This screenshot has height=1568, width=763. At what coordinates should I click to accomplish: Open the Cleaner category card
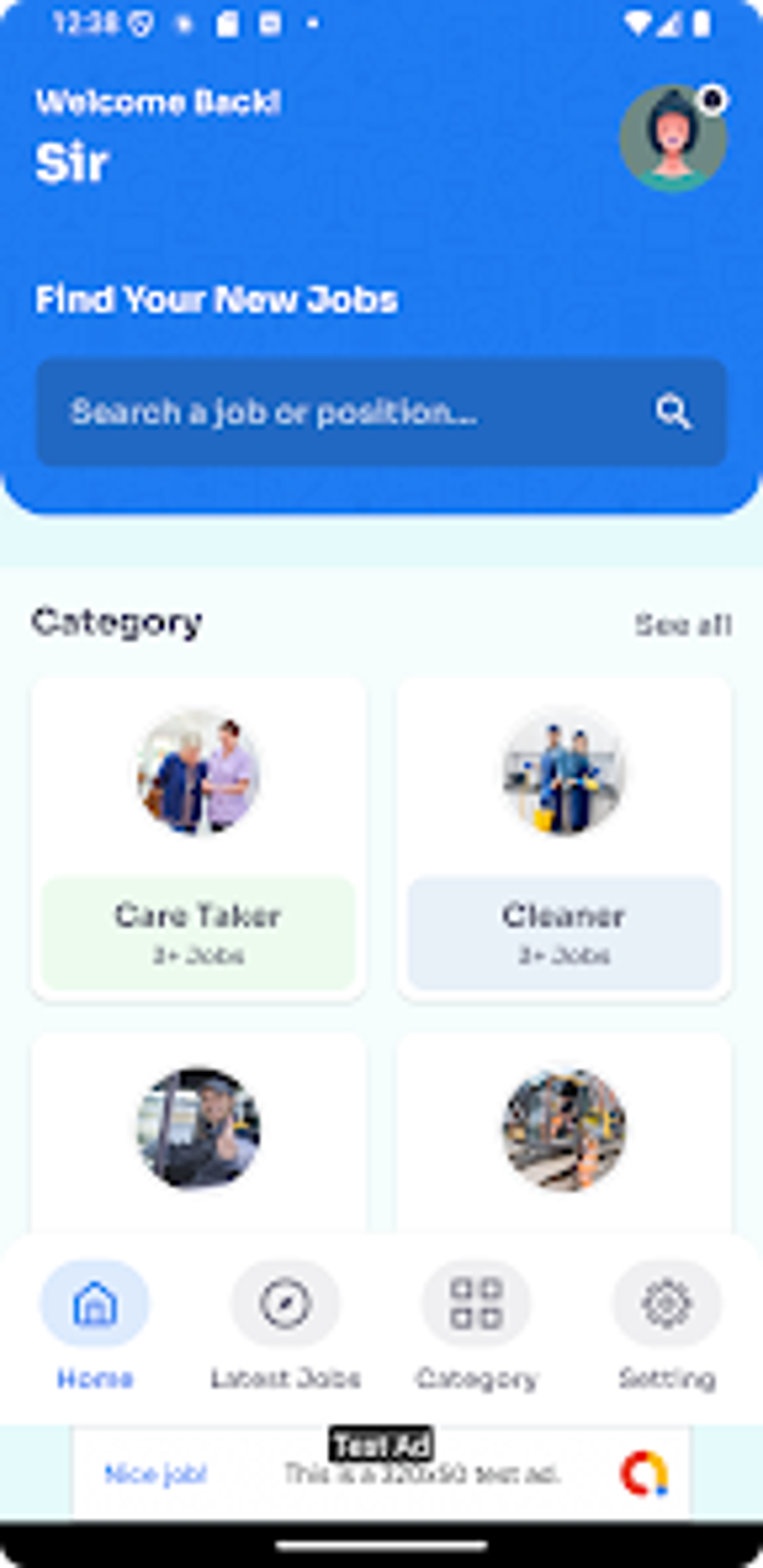(564, 839)
